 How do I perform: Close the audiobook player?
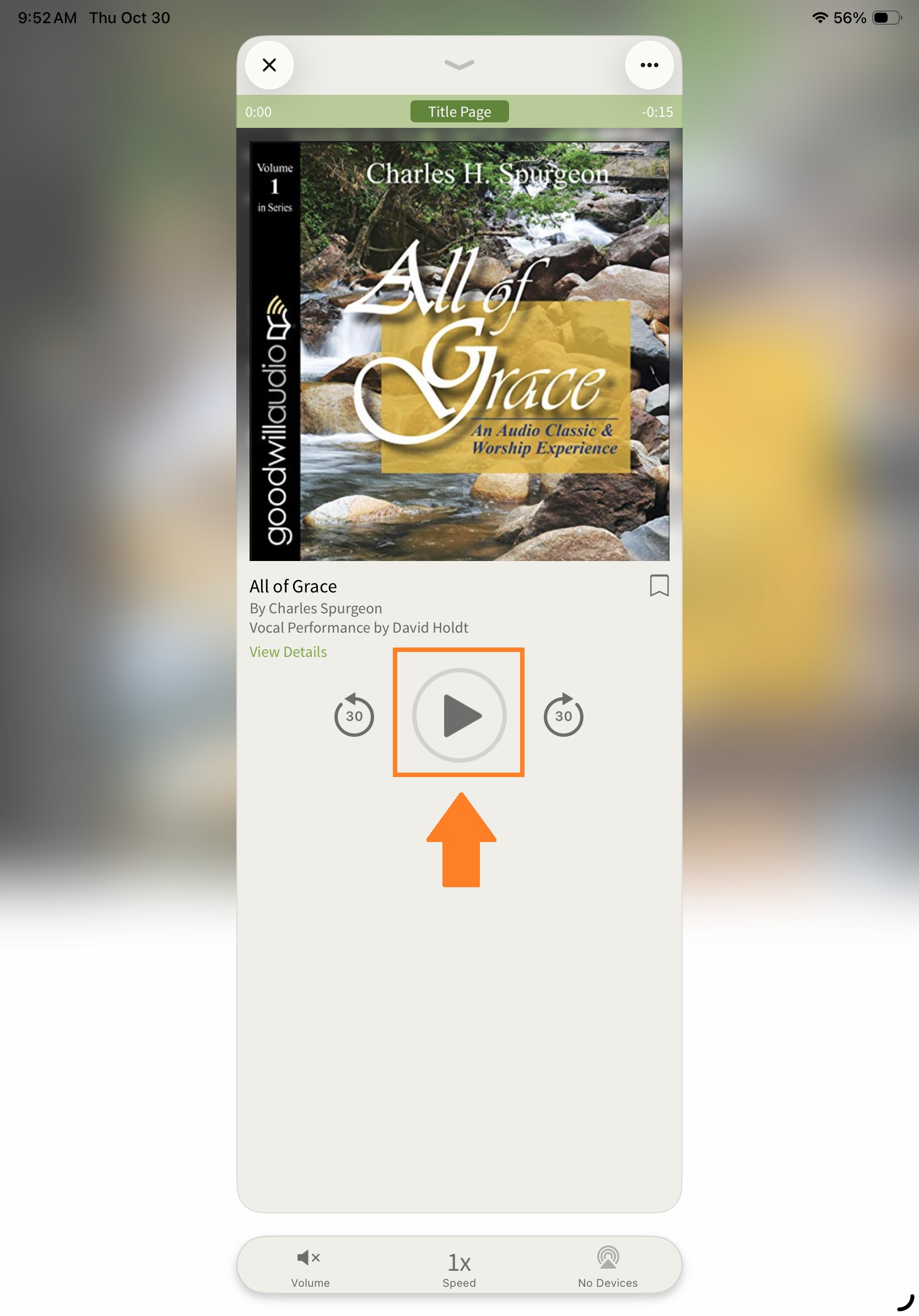point(269,65)
